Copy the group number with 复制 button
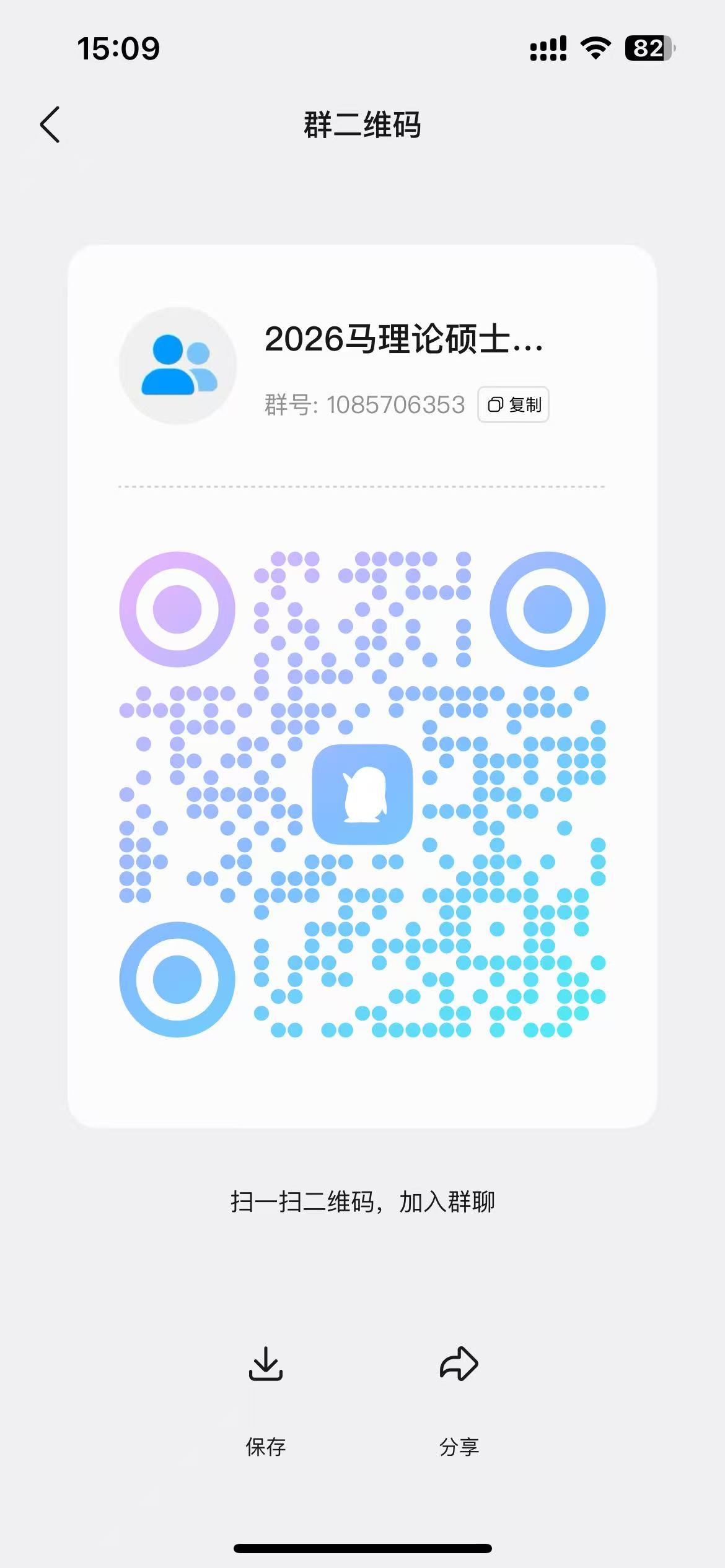This screenshot has width=725, height=1568. pyautogui.click(x=513, y=404)
